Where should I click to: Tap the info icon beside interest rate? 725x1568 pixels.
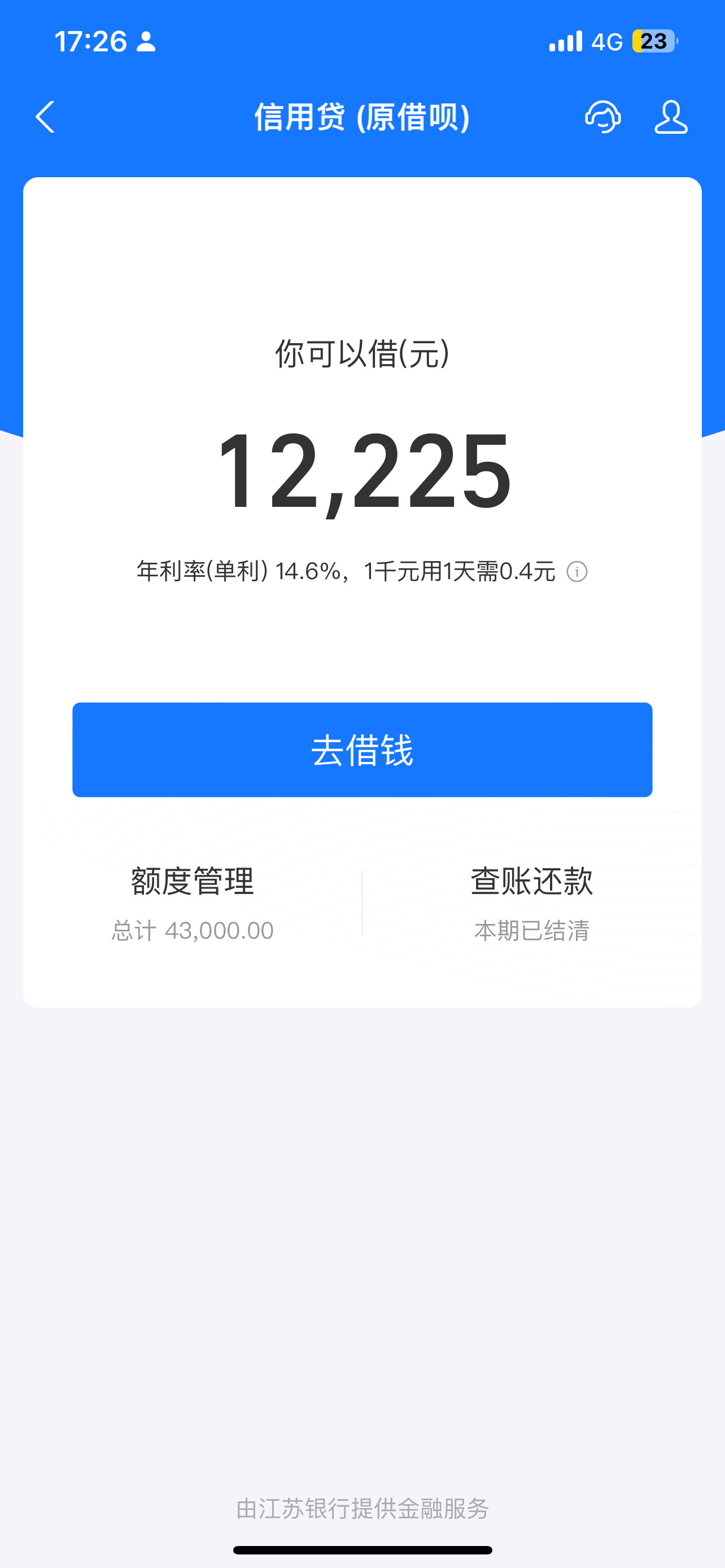pos(577,572)
